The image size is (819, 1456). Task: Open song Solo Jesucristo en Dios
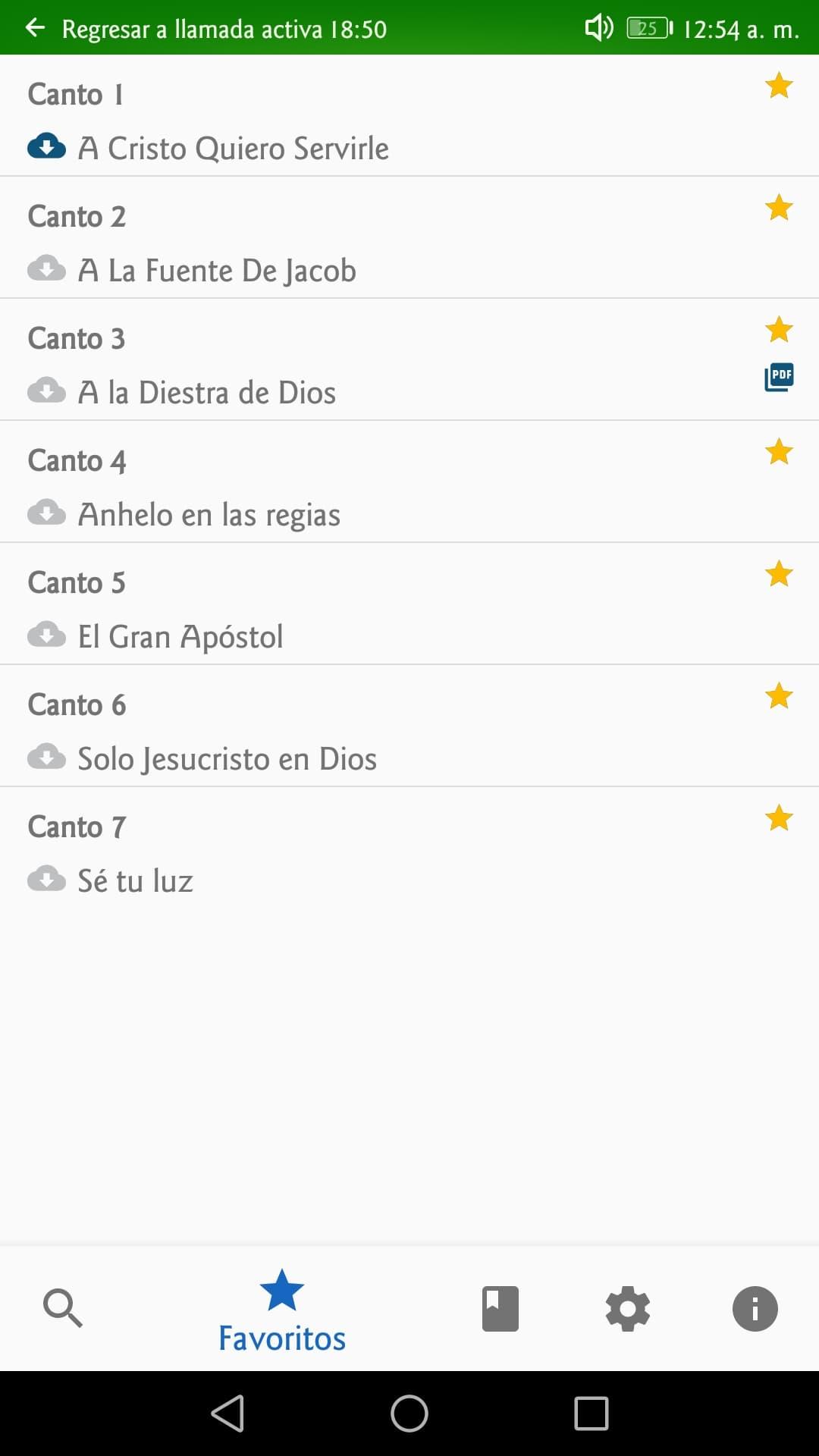227,759
